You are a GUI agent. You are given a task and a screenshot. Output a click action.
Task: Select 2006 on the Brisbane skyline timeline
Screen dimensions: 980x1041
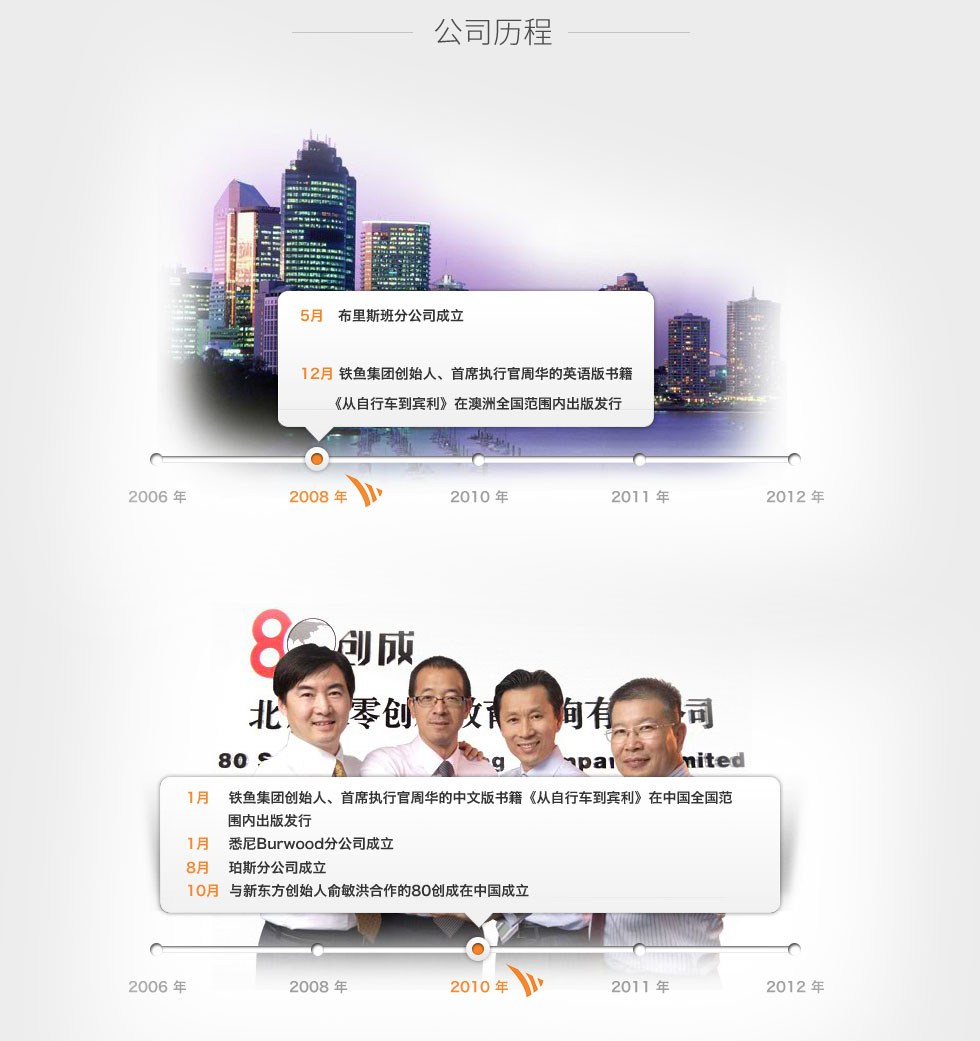(156, 459)
